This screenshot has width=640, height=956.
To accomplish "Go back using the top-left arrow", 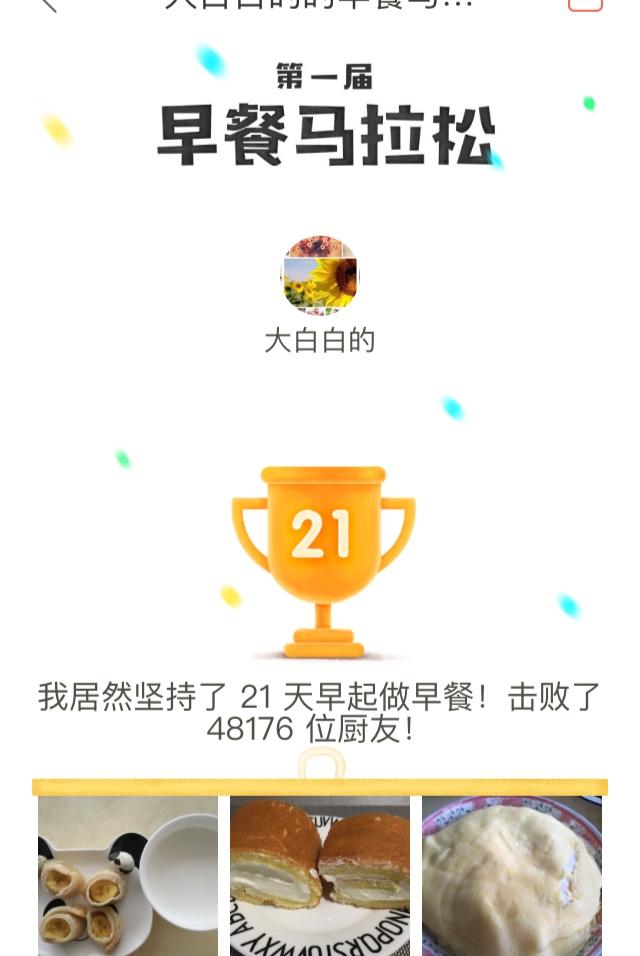I will point(47,4).
